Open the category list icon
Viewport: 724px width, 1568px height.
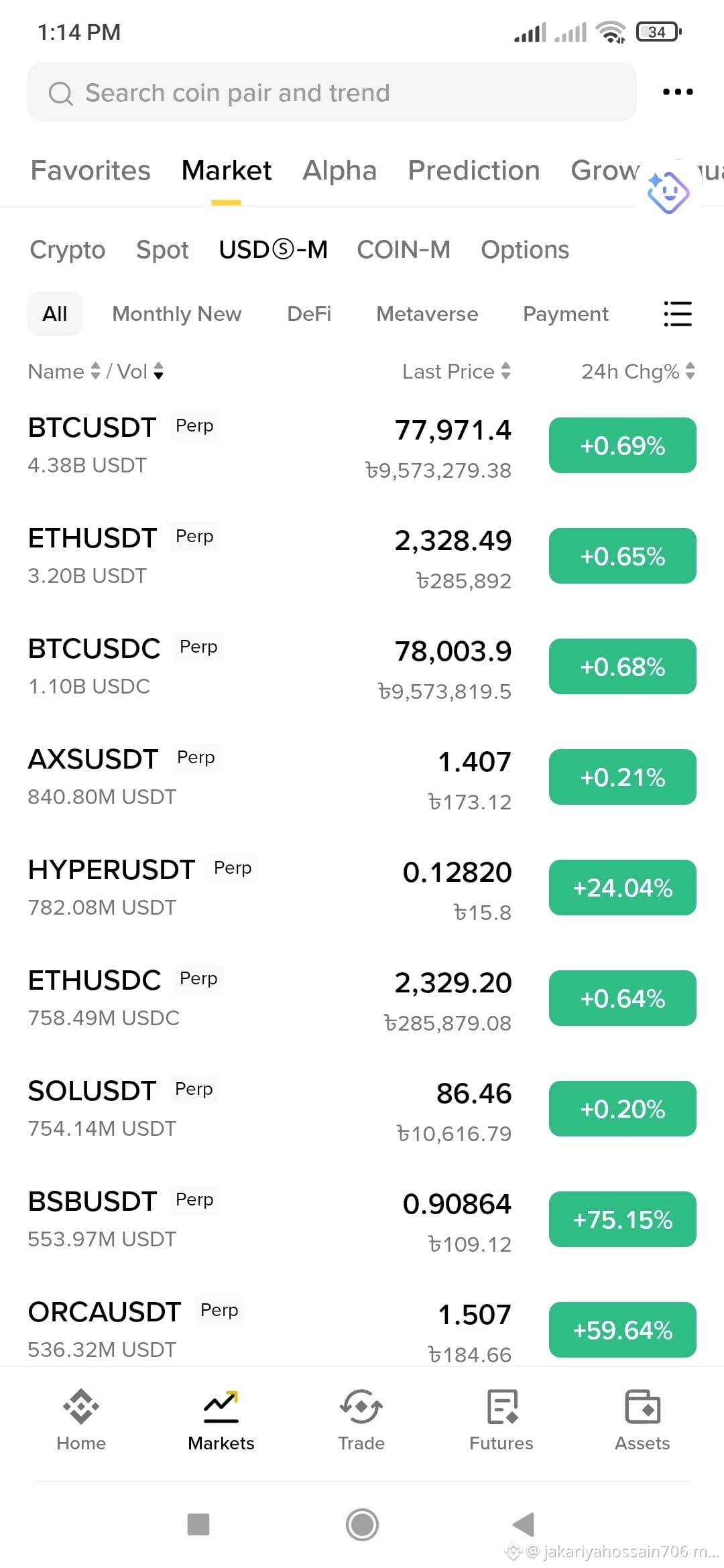pyautogui.click(x=678, y=314)
